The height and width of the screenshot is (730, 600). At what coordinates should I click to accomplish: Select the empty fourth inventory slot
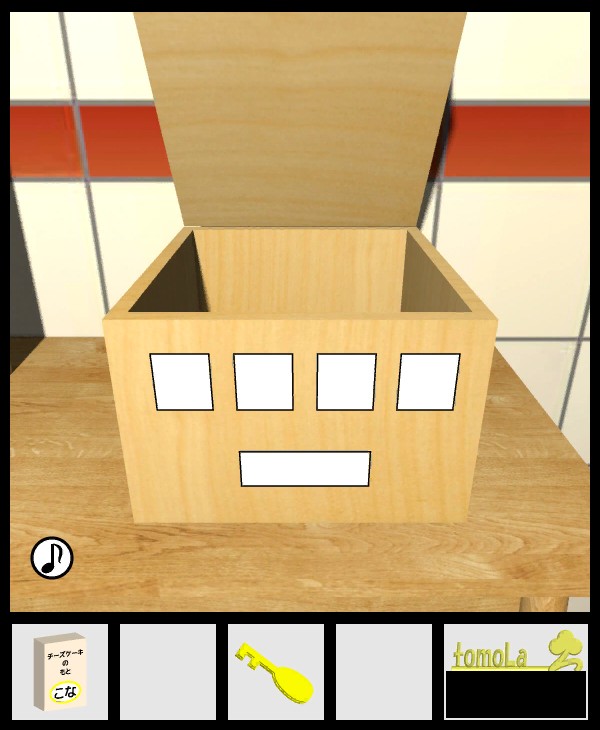[384, 672]
